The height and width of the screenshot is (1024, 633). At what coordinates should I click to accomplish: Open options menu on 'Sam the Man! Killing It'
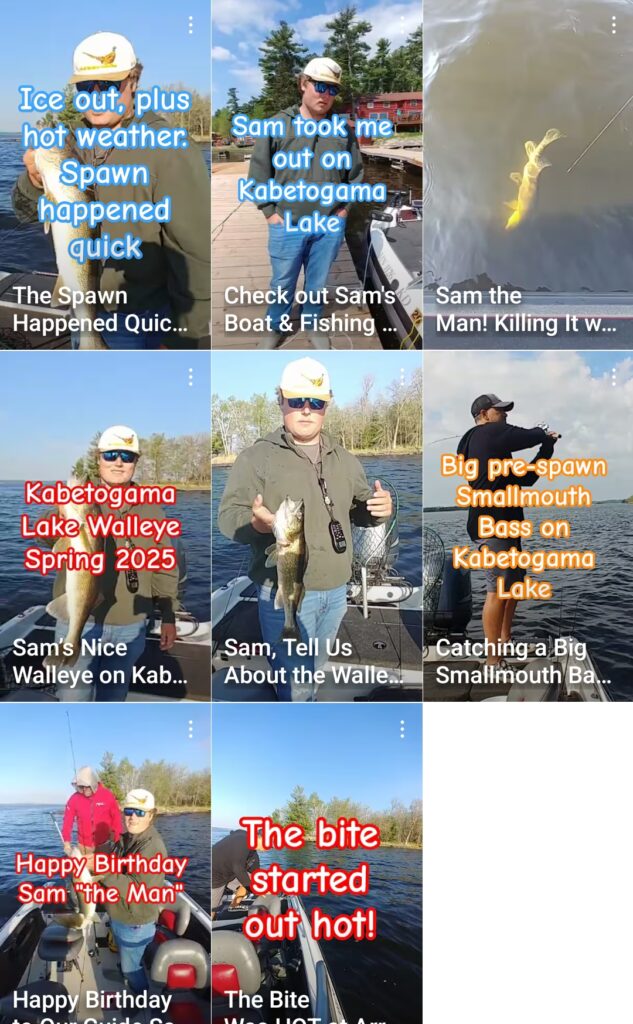tap(613, 25)
